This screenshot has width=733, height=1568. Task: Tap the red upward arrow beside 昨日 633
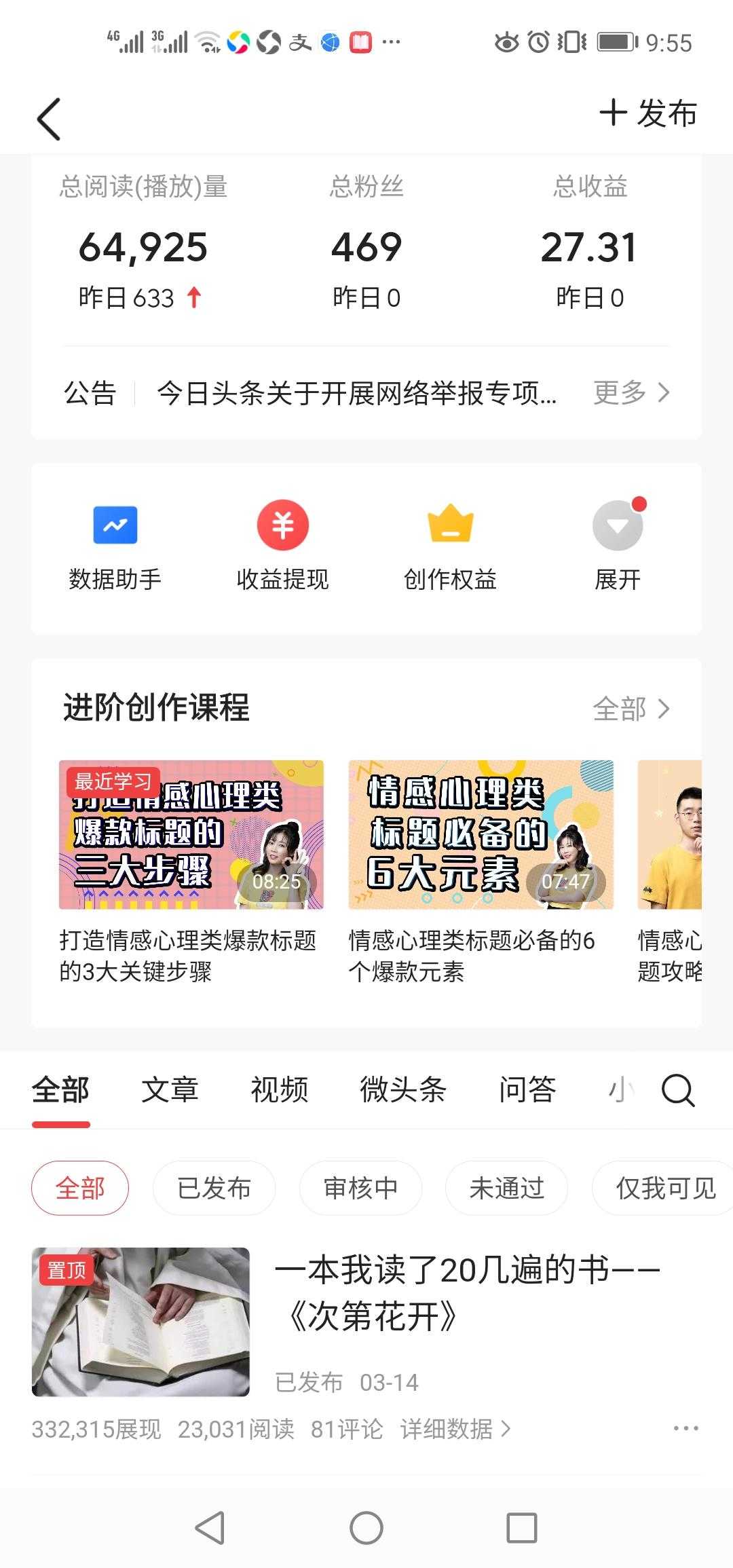(195, 296)
